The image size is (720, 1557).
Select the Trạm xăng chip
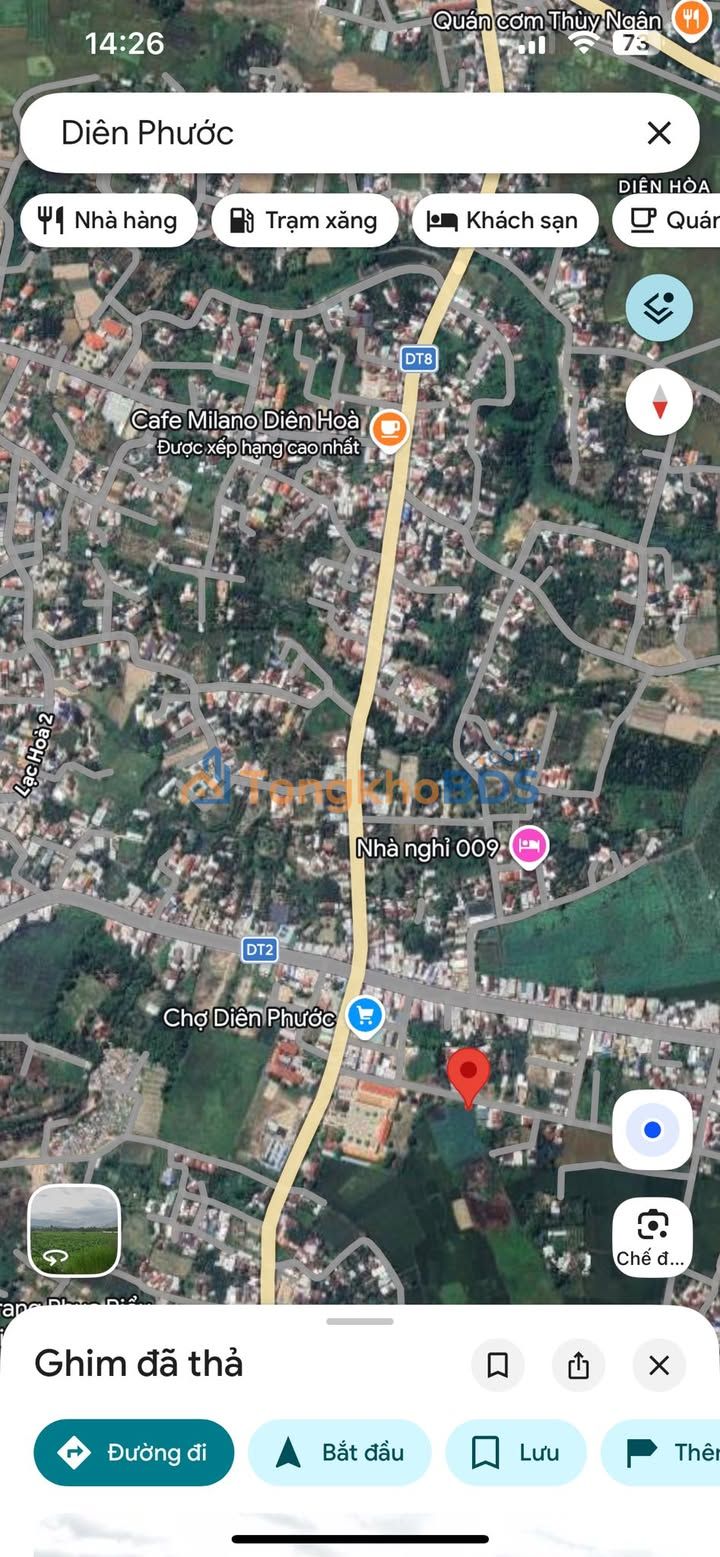(304, 221)
